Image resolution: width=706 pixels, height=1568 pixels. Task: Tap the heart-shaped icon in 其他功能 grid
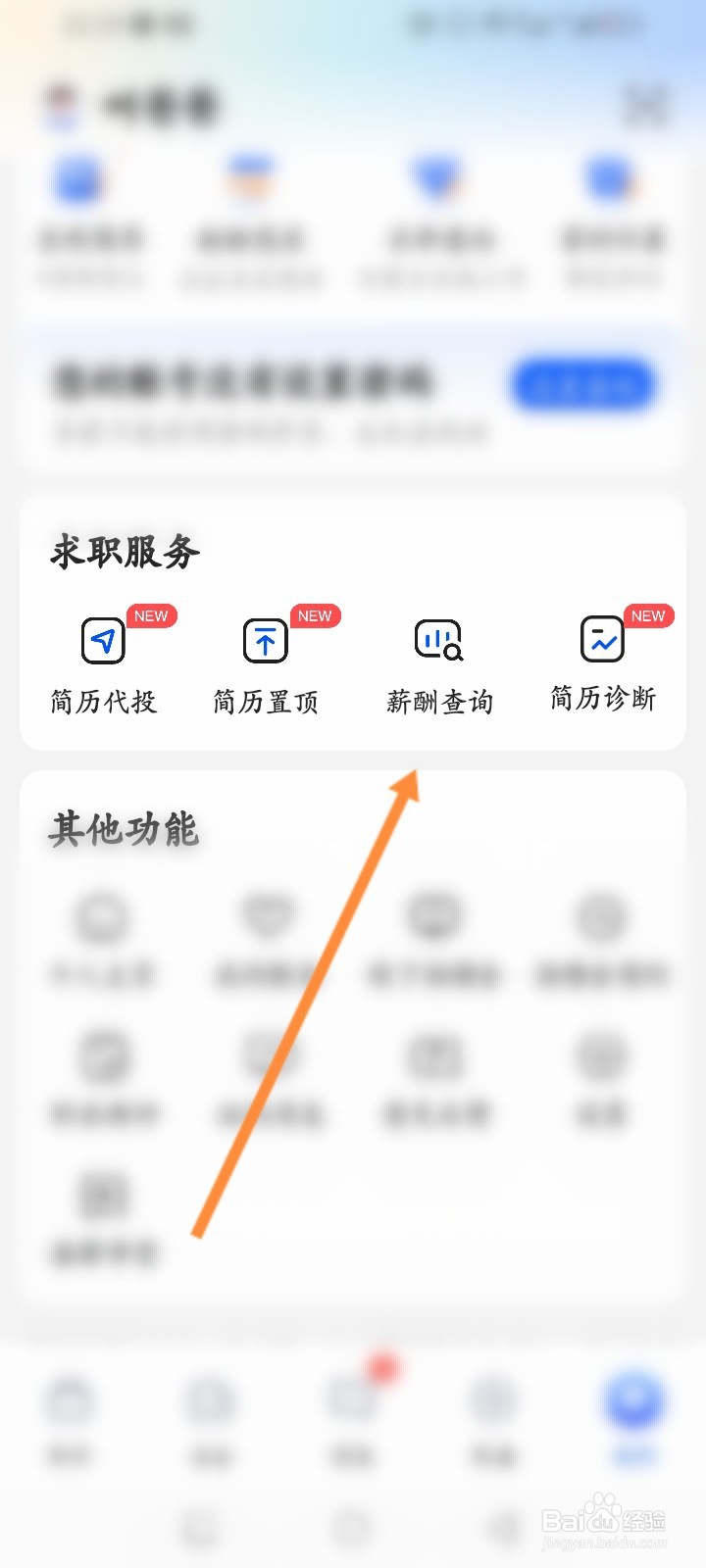267,914
